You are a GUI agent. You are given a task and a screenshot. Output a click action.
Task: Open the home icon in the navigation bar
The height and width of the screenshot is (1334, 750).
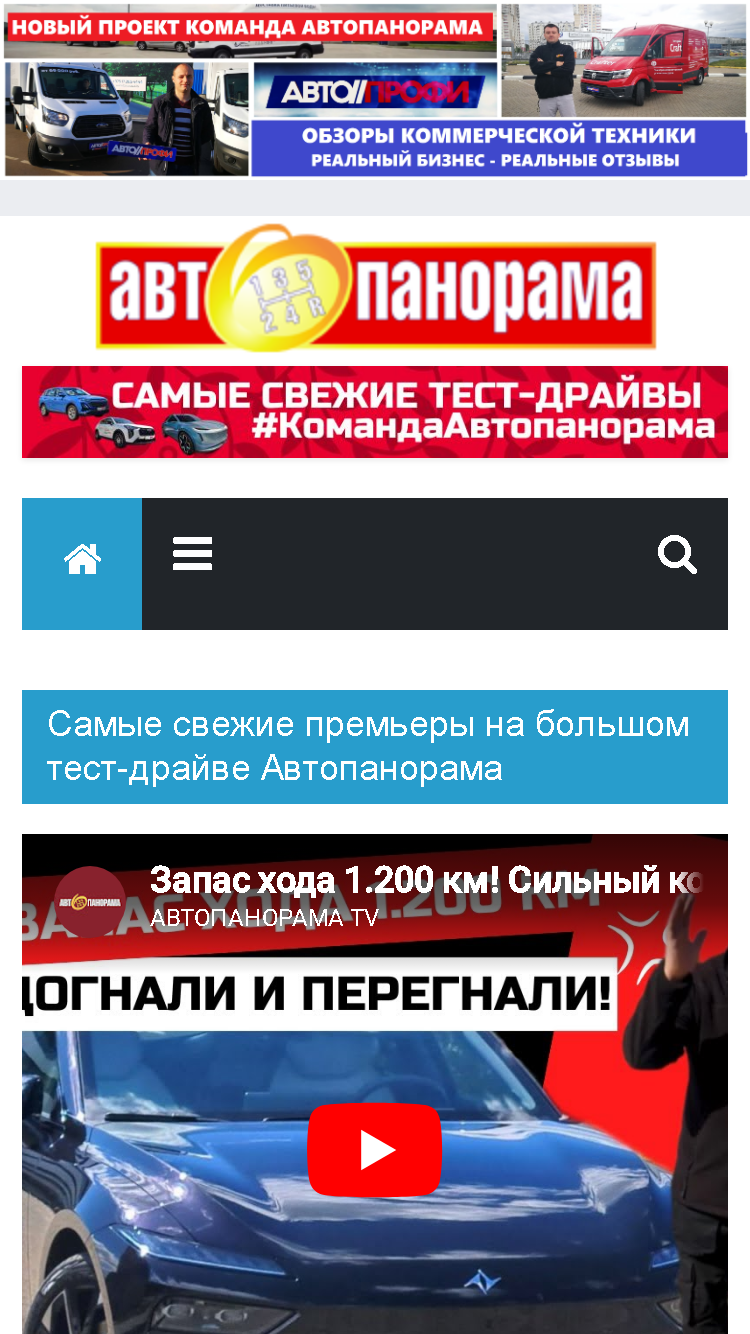click(82, 564)
